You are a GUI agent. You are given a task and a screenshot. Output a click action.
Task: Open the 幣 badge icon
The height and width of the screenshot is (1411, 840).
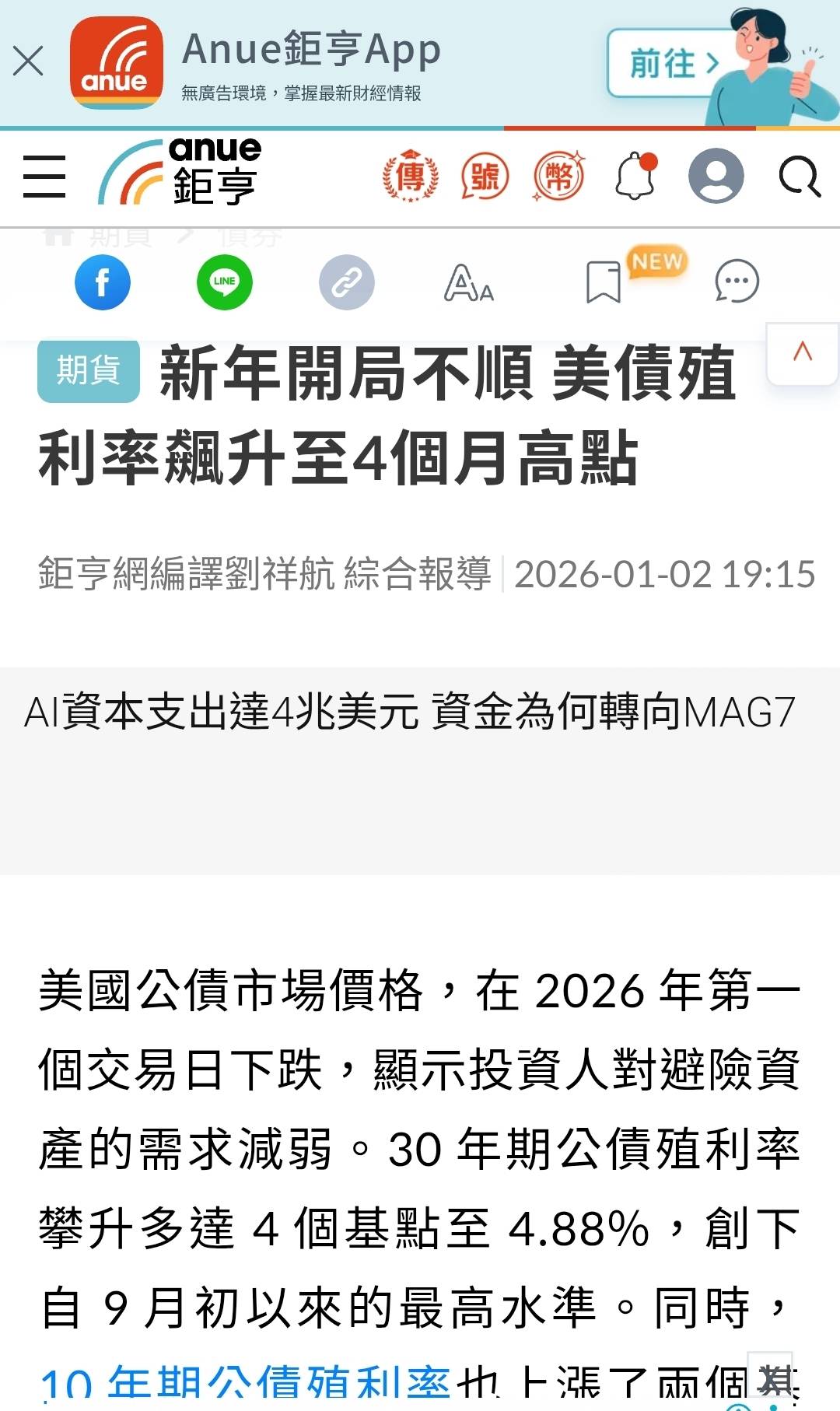tap(558, 177)
